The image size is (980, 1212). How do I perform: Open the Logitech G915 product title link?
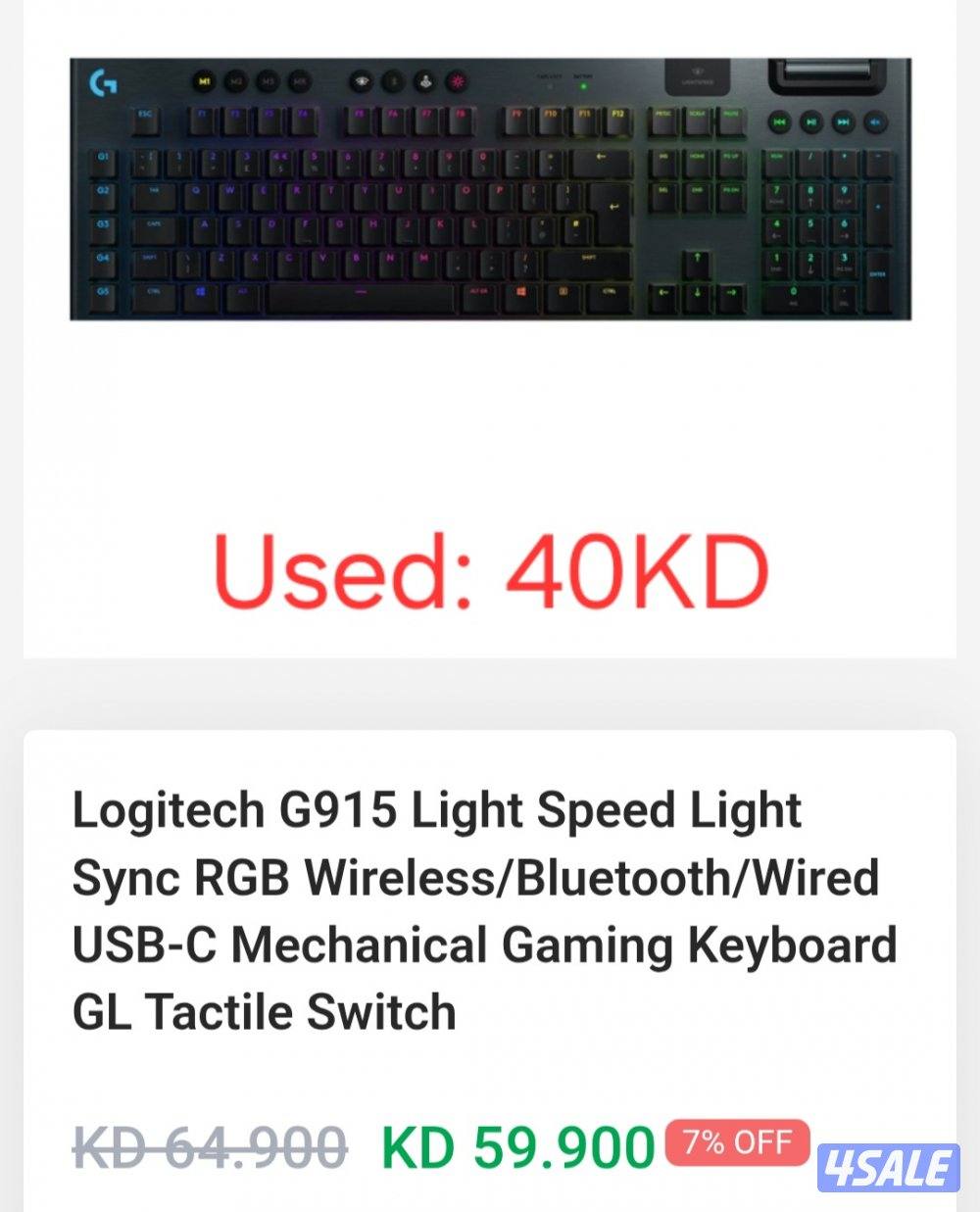[x=487, y=909]
